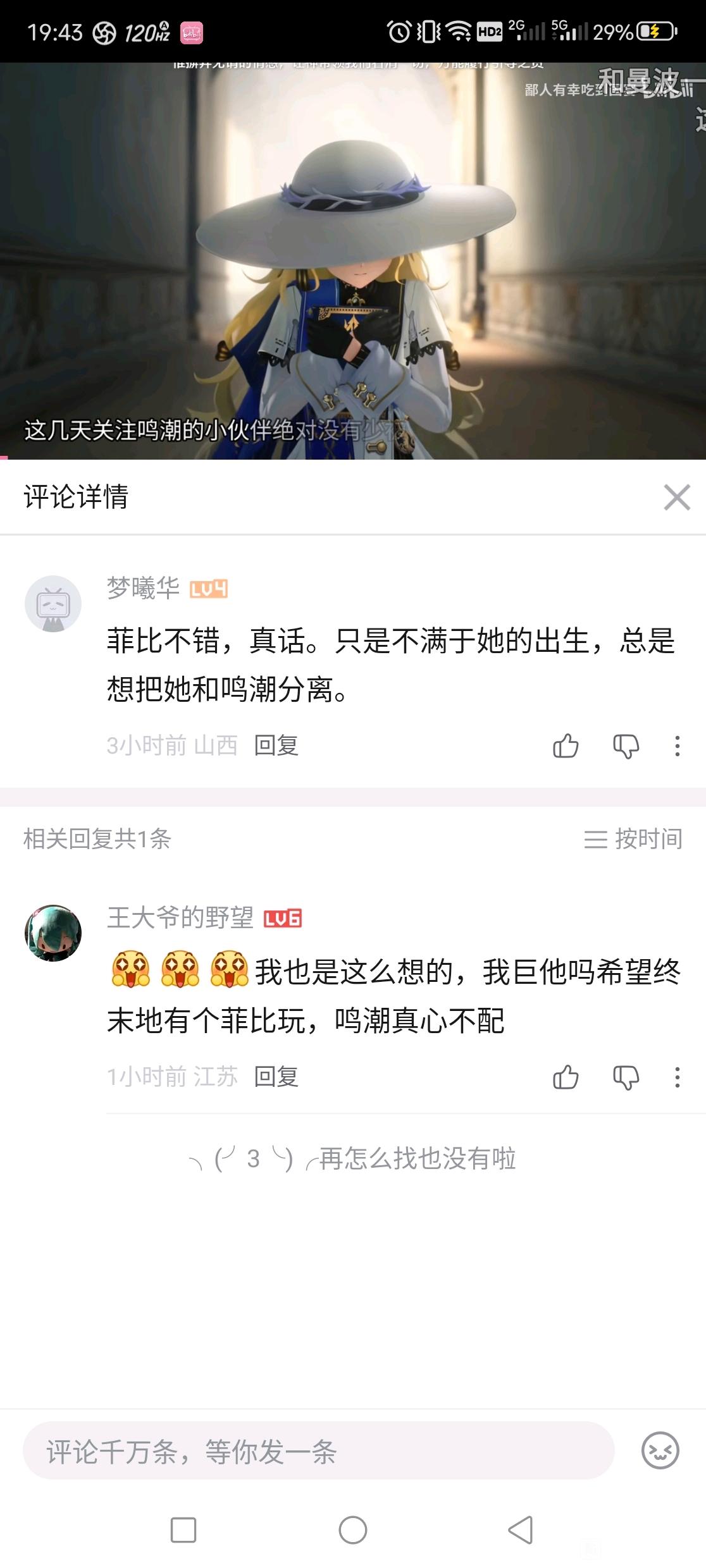The height and width of the screenshot is (1568, 706).
Task: Like 王大爷的野望's reply
Action: coord(566,1077)
